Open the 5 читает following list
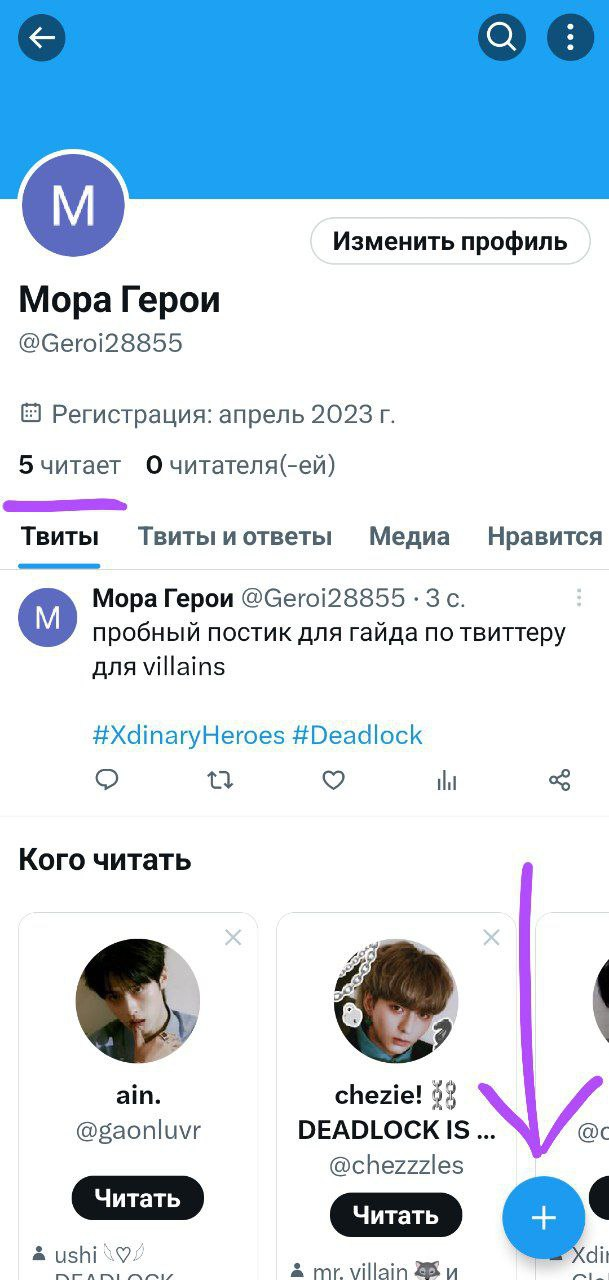Viewport: 609px width, 1280px height. click(x=69, y=465)
